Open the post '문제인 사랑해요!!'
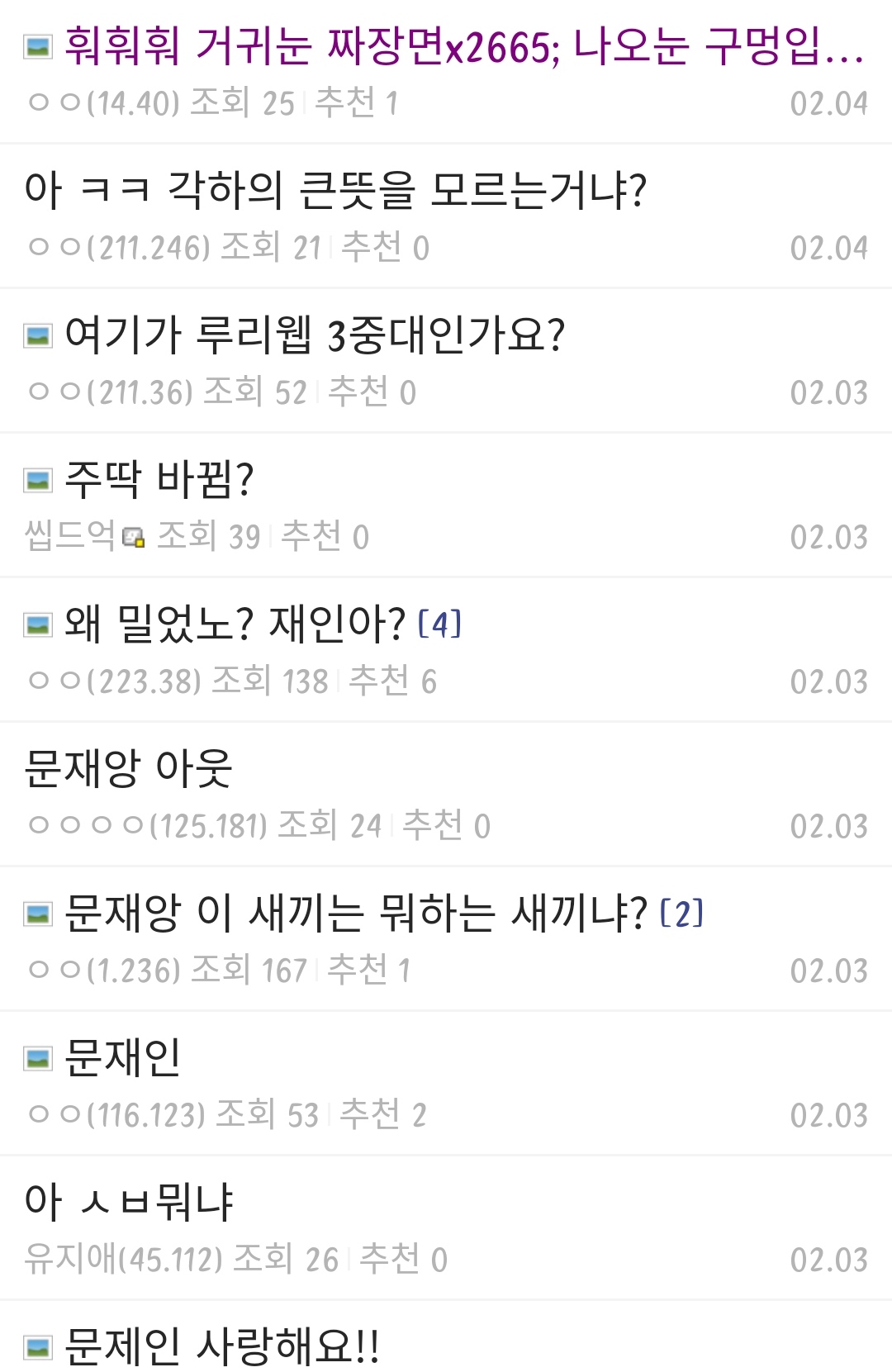 click(221, 1346)
